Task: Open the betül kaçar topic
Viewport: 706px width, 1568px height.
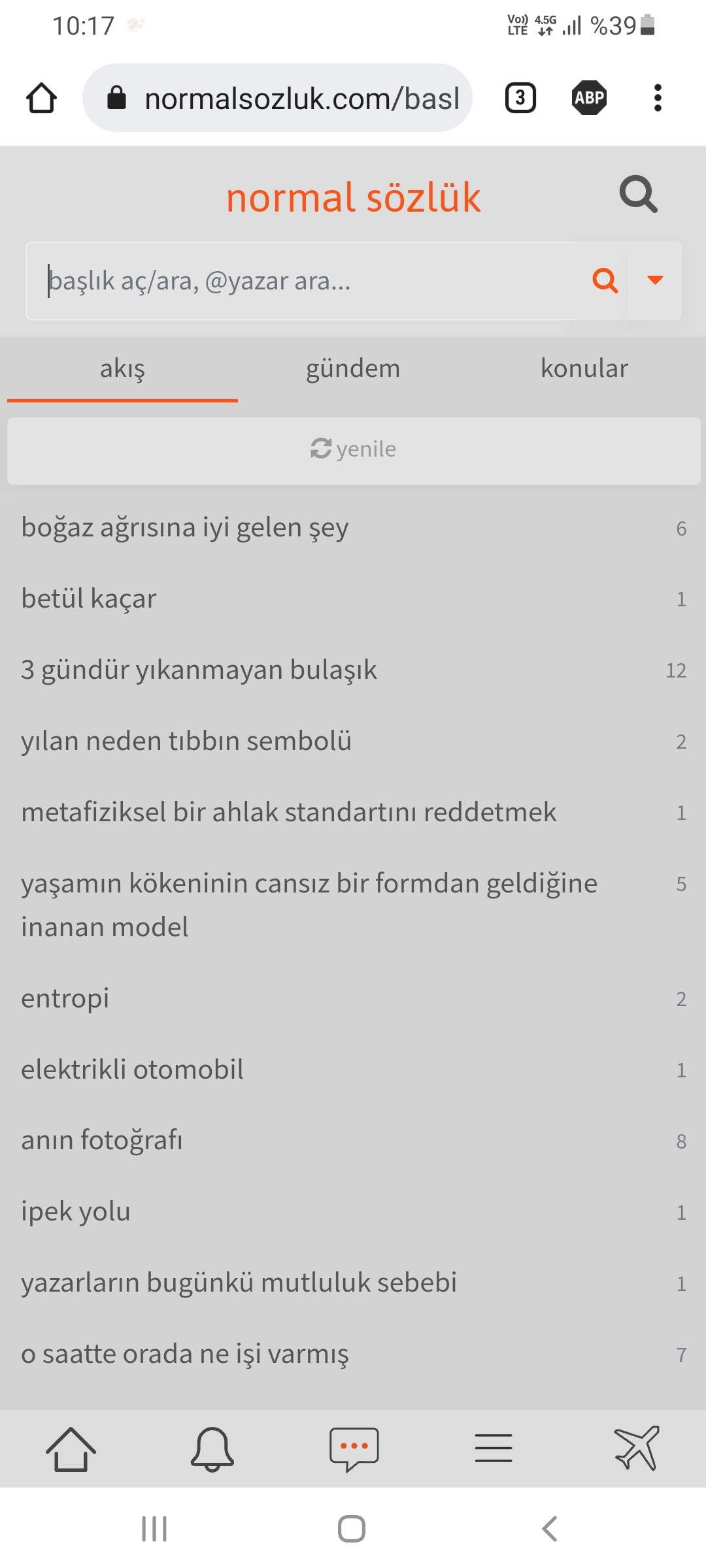Action: point(89,599)
